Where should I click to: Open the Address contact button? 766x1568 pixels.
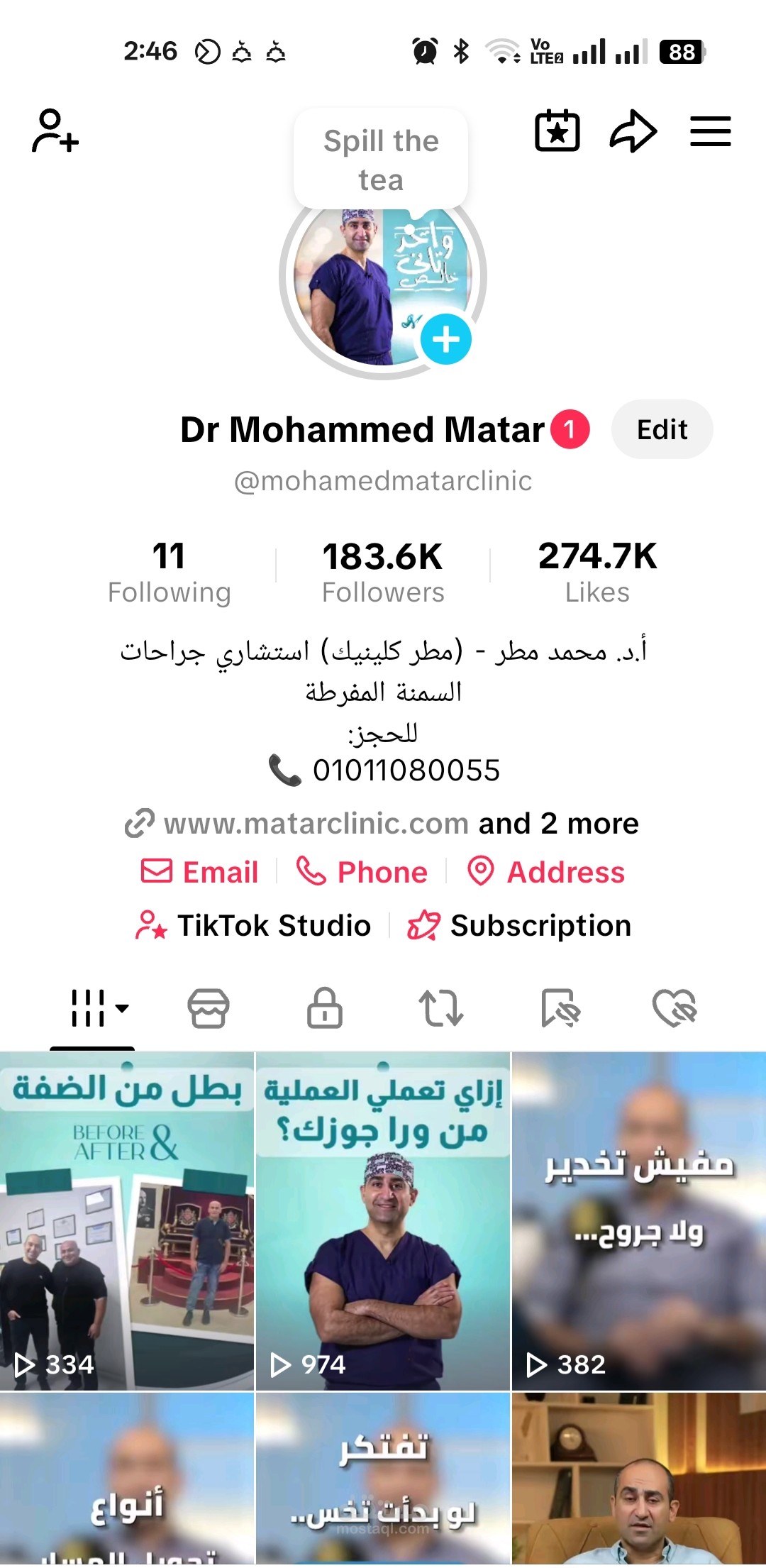click(x=546, y=872)
